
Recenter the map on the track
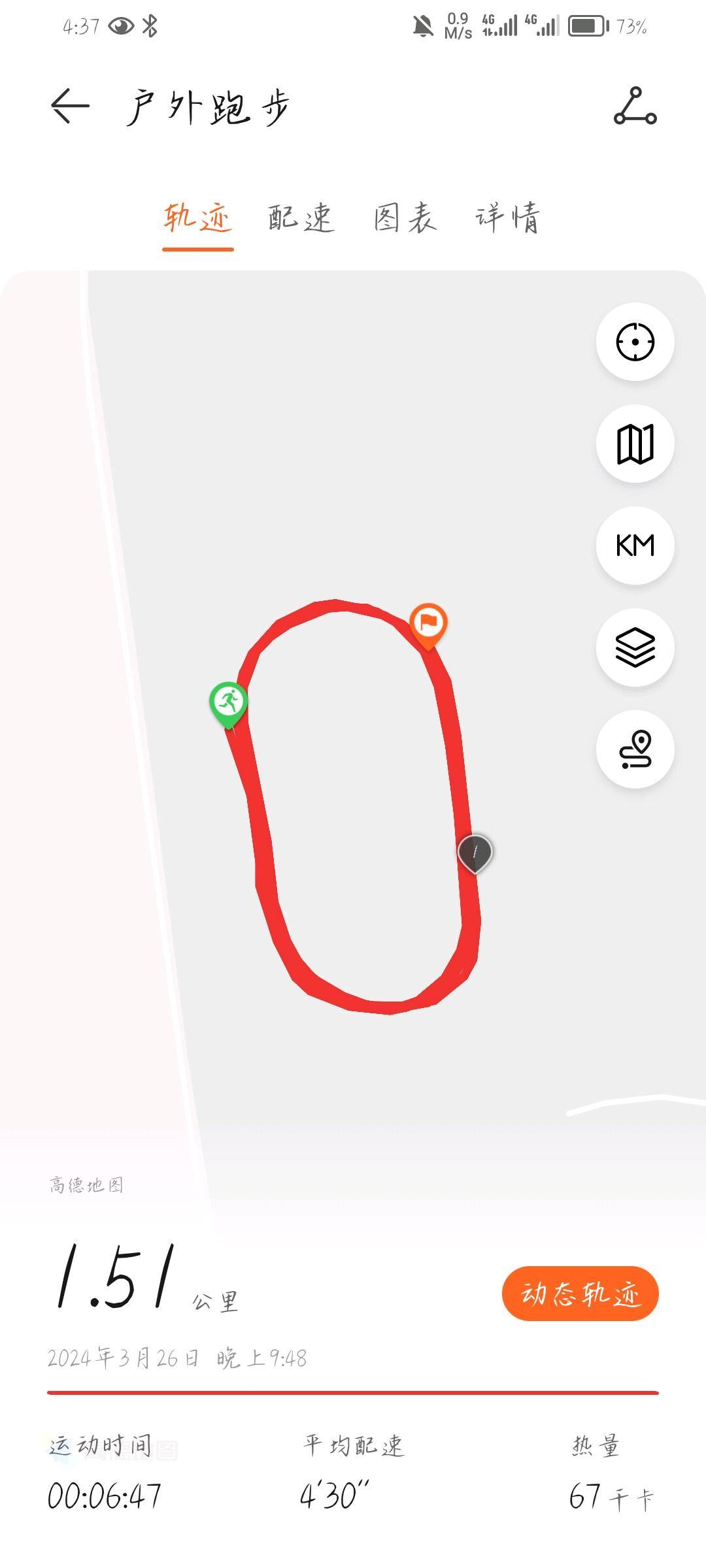[635, 342]
